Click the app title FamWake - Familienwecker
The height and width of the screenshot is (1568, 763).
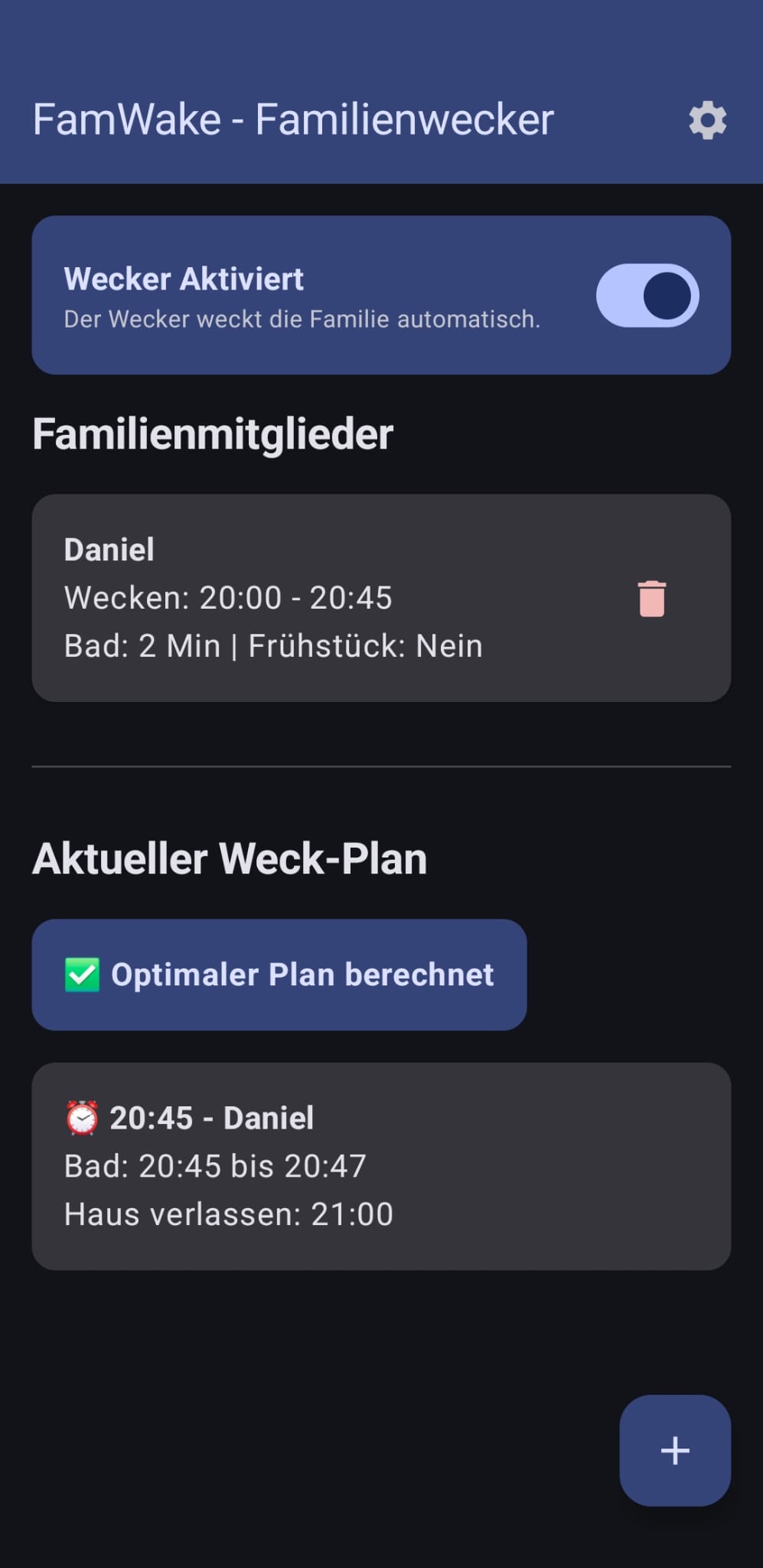[293, 119]
